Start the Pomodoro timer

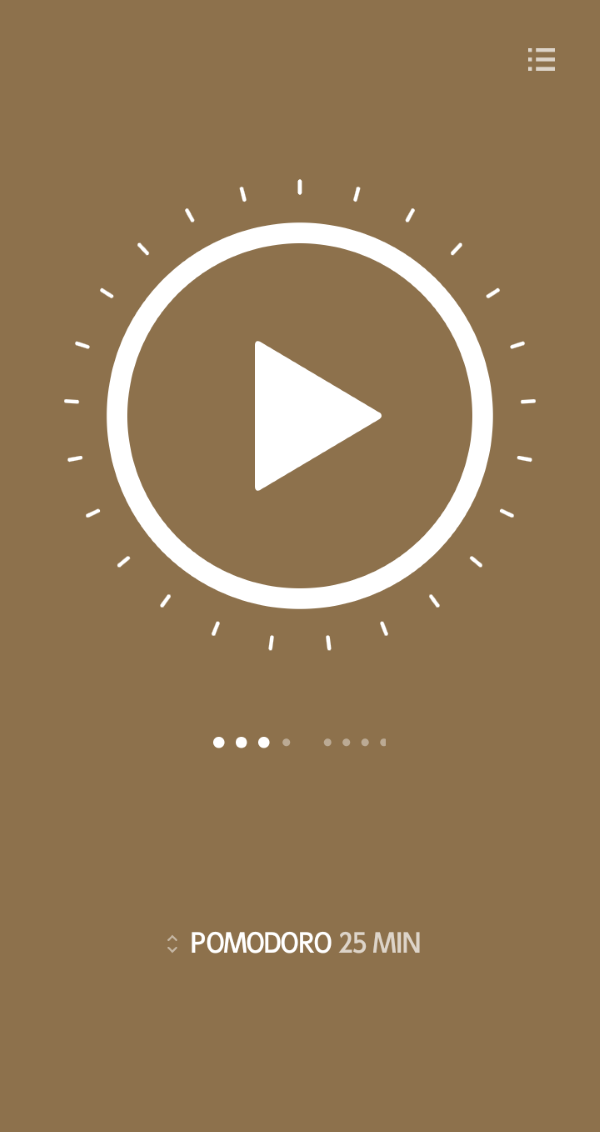click(x=300, y=415)
